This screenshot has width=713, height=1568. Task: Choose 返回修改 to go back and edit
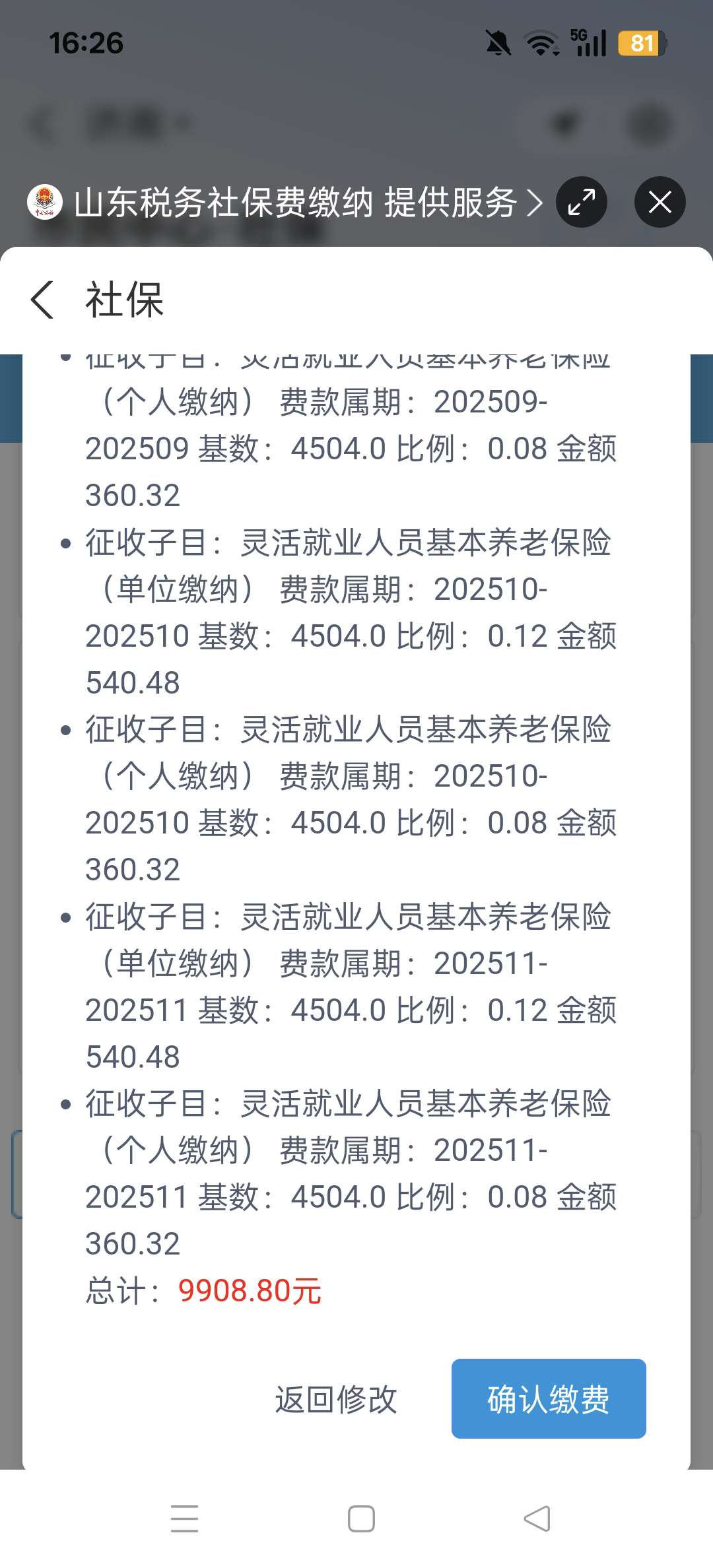coord(336,1399)
